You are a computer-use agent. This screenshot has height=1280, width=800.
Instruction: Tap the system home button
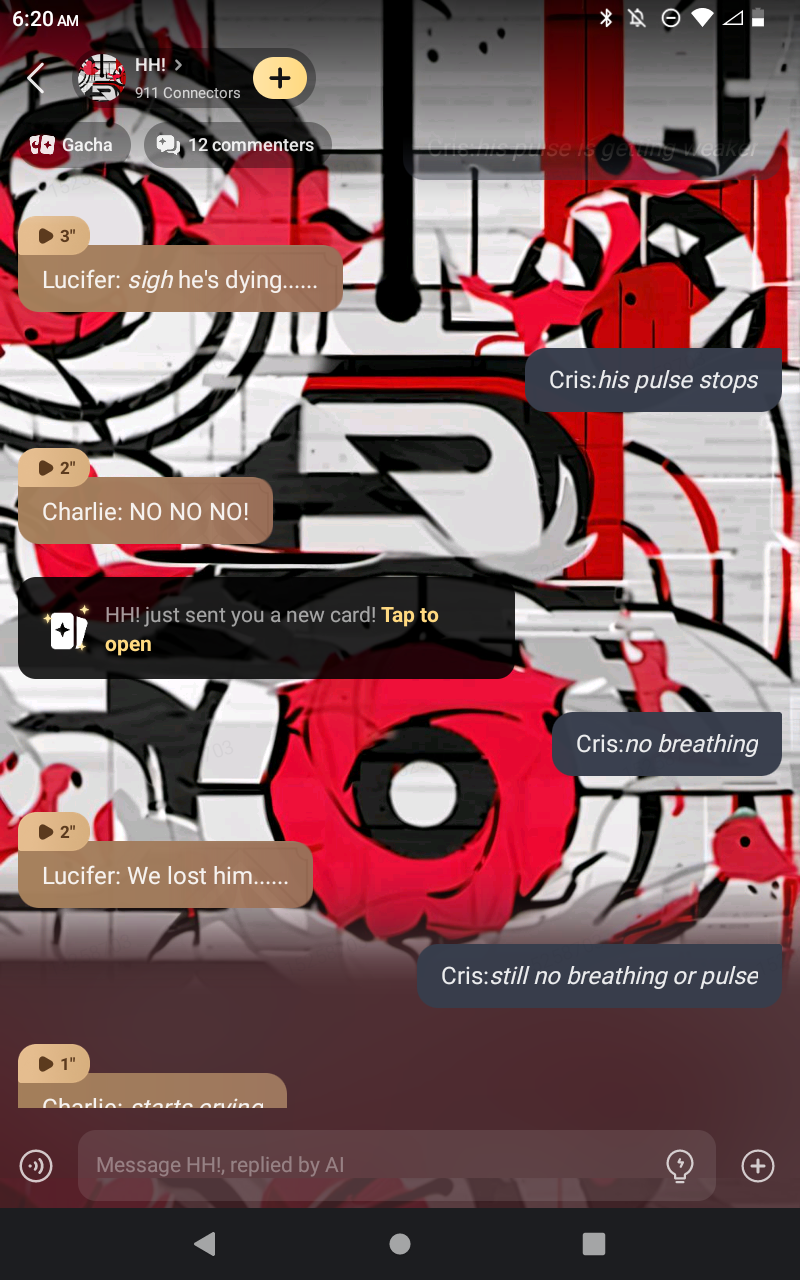pos(400,1243)
